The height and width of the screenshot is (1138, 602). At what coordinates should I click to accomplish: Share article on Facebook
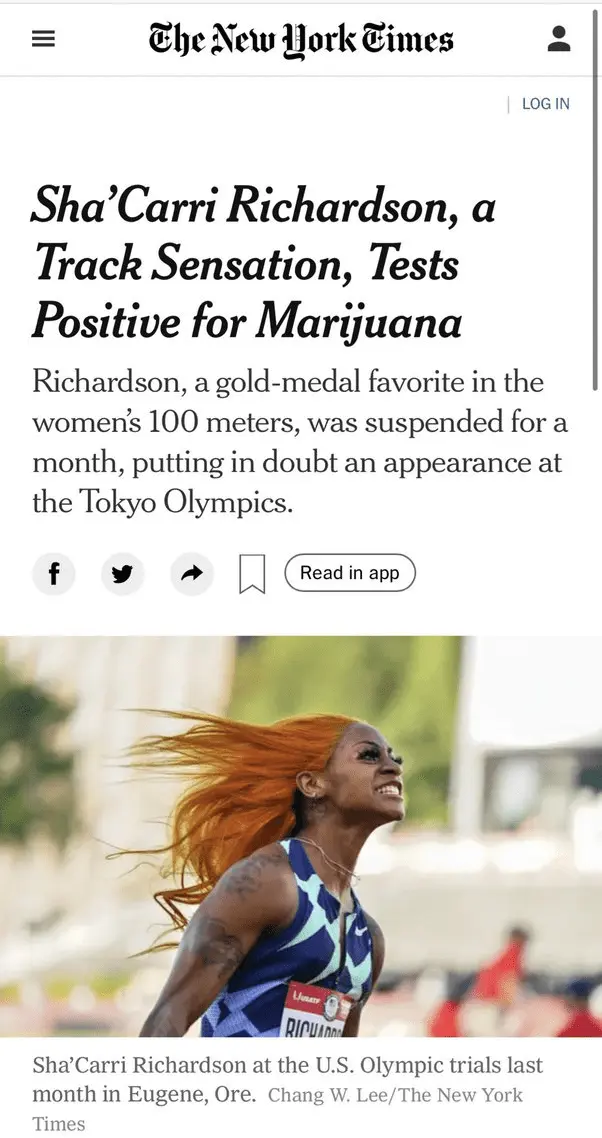tap(54, 574)
